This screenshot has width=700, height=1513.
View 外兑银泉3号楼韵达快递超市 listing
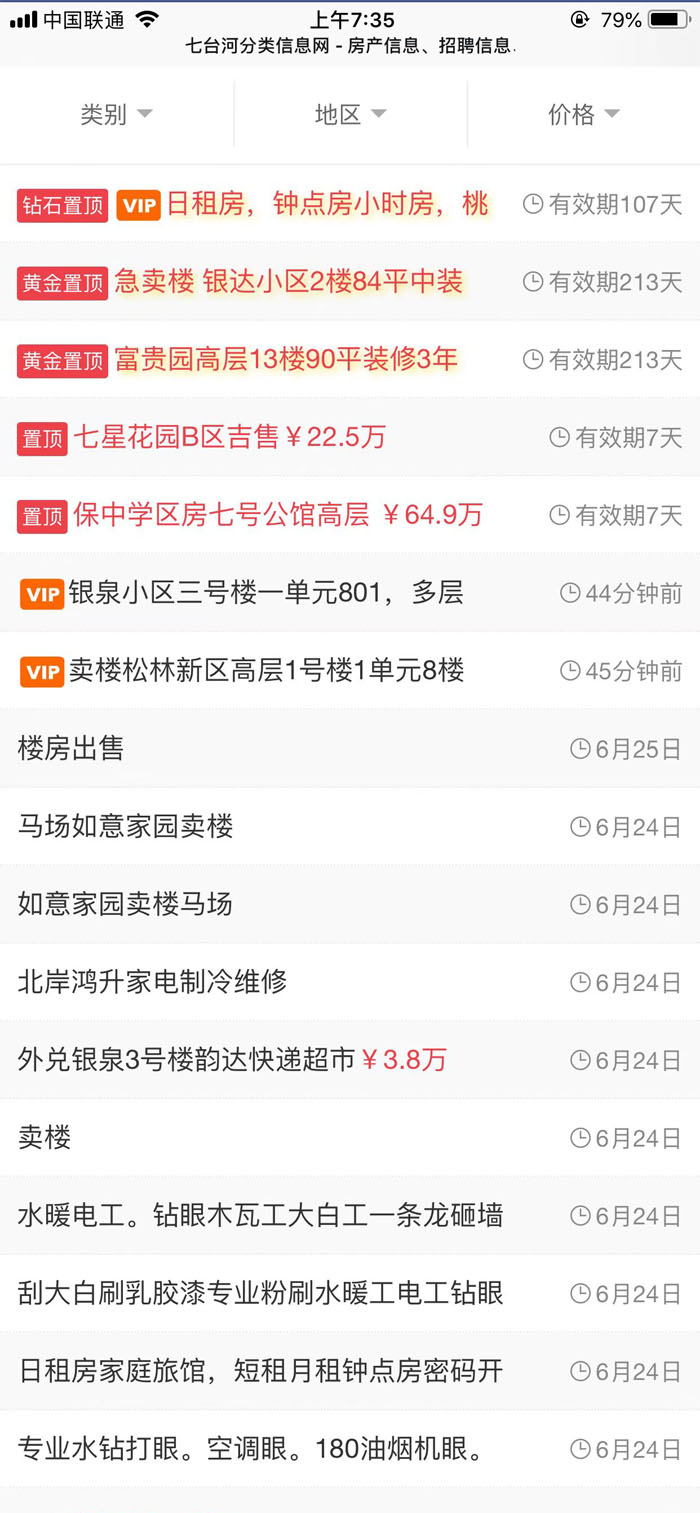232,1060
